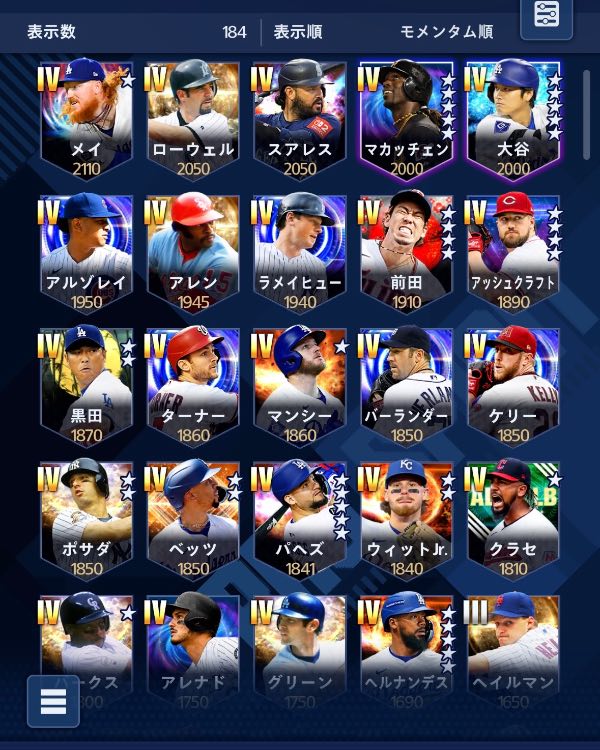Open the アッシュクラフト card
This screenshot has height=750, width=600.
513,251
